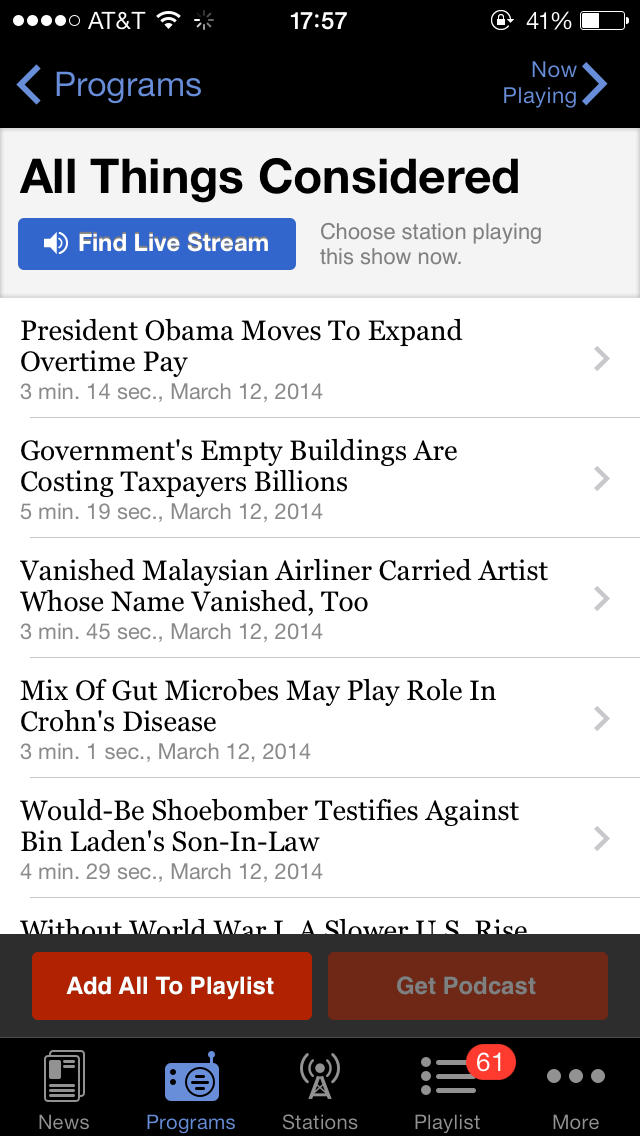Open the Vanished Malaysian Airliner artist story
This screenshot has height=1136, width=640.
coord(320,598)
